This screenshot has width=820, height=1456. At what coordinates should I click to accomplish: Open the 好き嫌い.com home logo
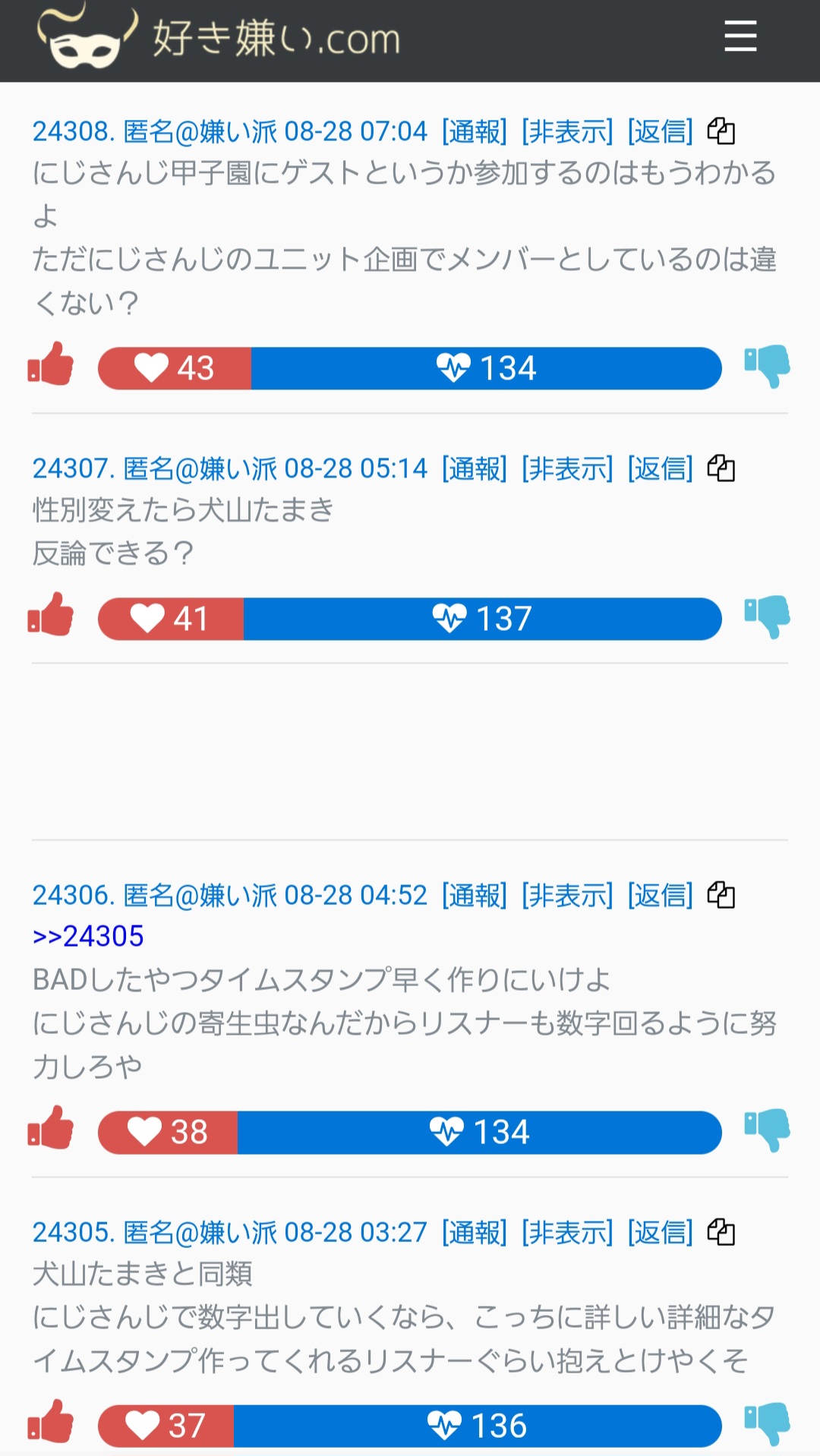tap(219, 36)
